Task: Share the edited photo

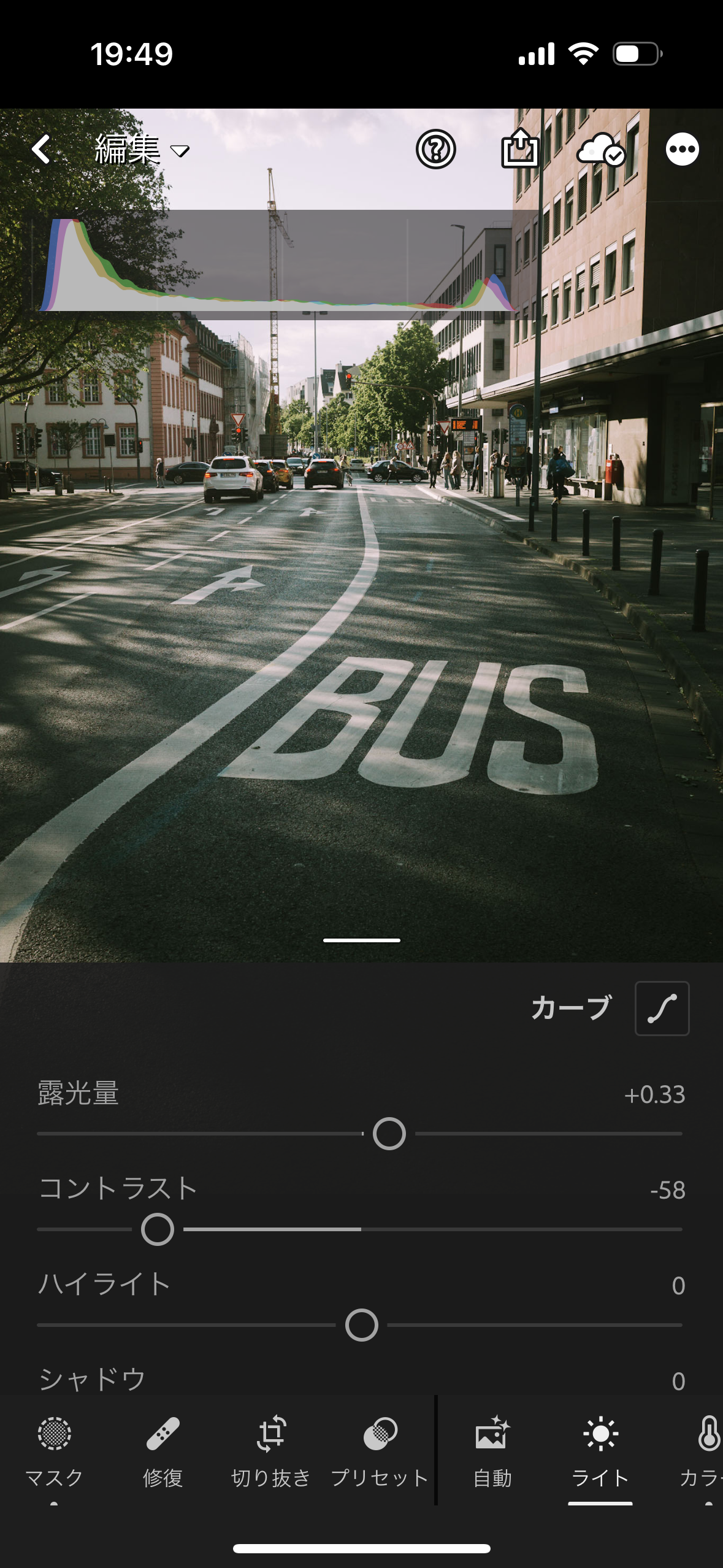Action: (x=520, y=148)
